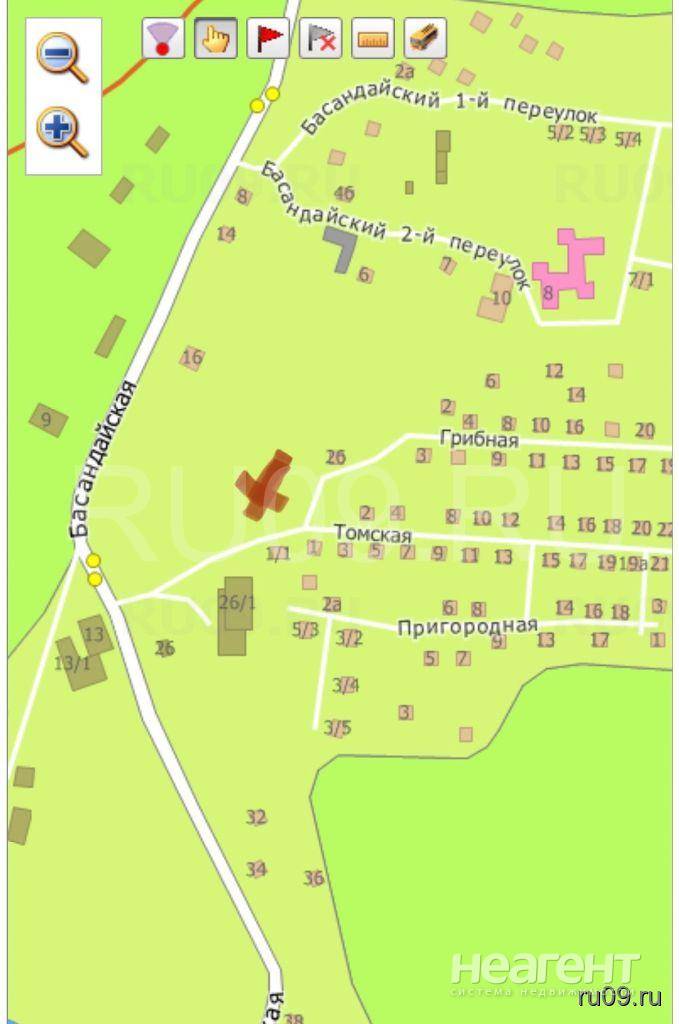Image resolution: width=679 pixels, height=1024 pixels.
Task: Activate the locate position tool
Action: pos(163,38)
